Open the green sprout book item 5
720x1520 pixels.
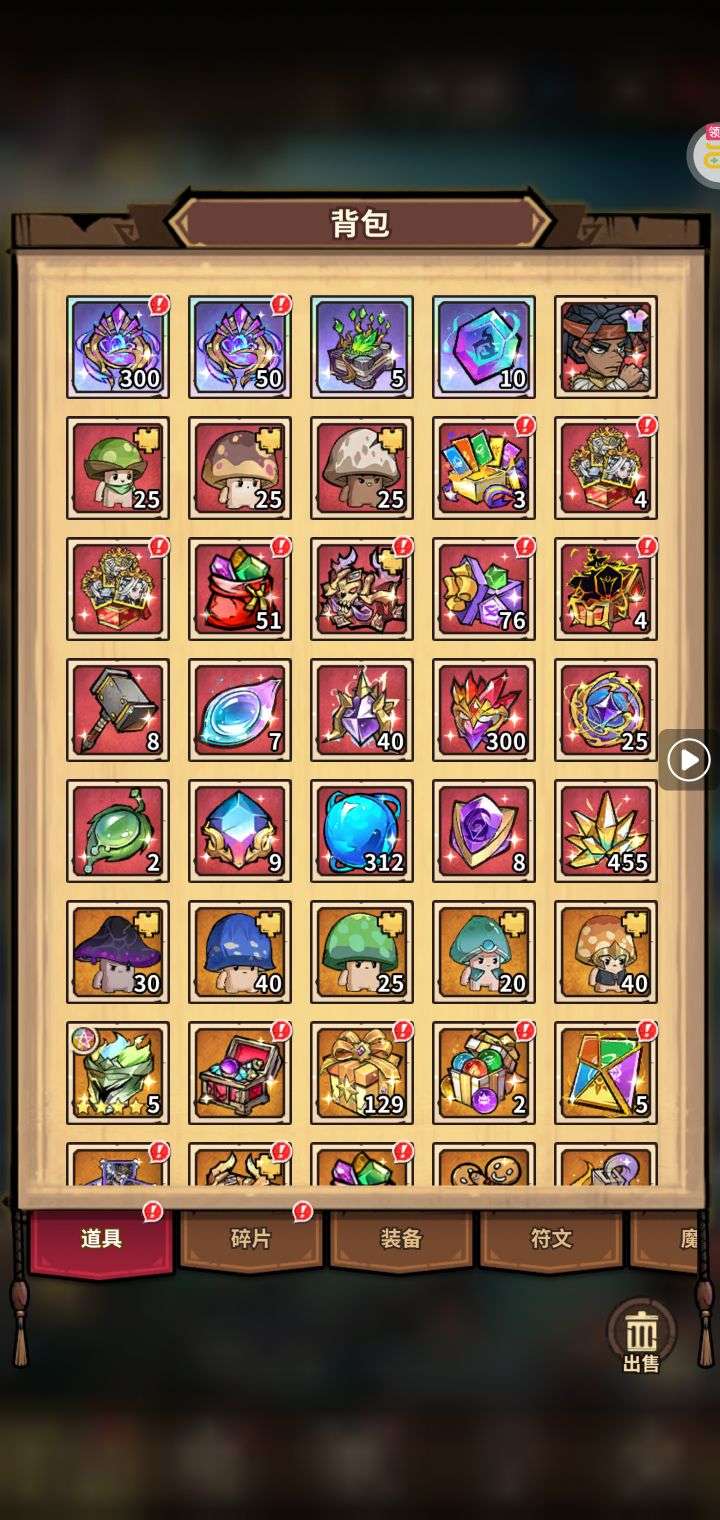pyautogui.click(x=362, y=347)
